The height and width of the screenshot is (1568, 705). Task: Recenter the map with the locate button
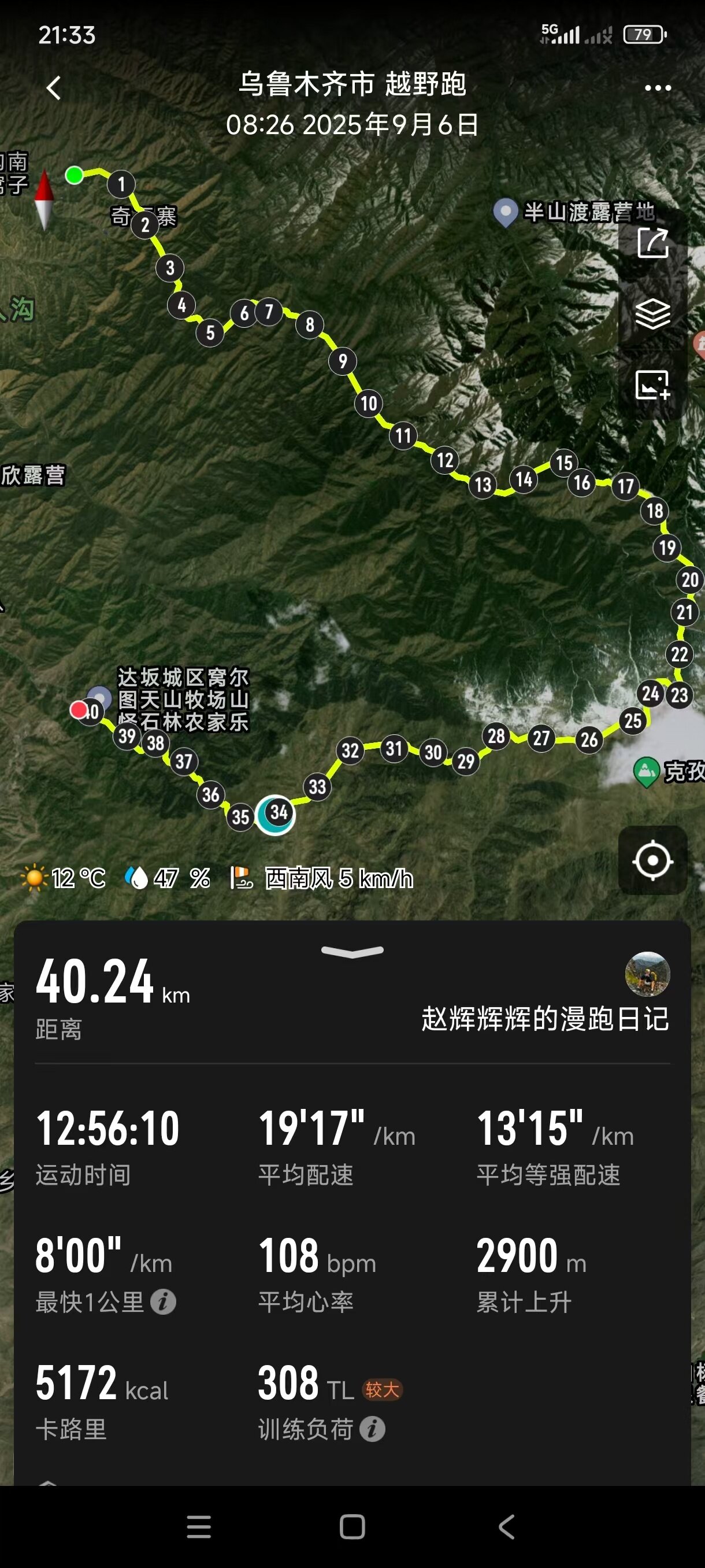coord(652,860)
